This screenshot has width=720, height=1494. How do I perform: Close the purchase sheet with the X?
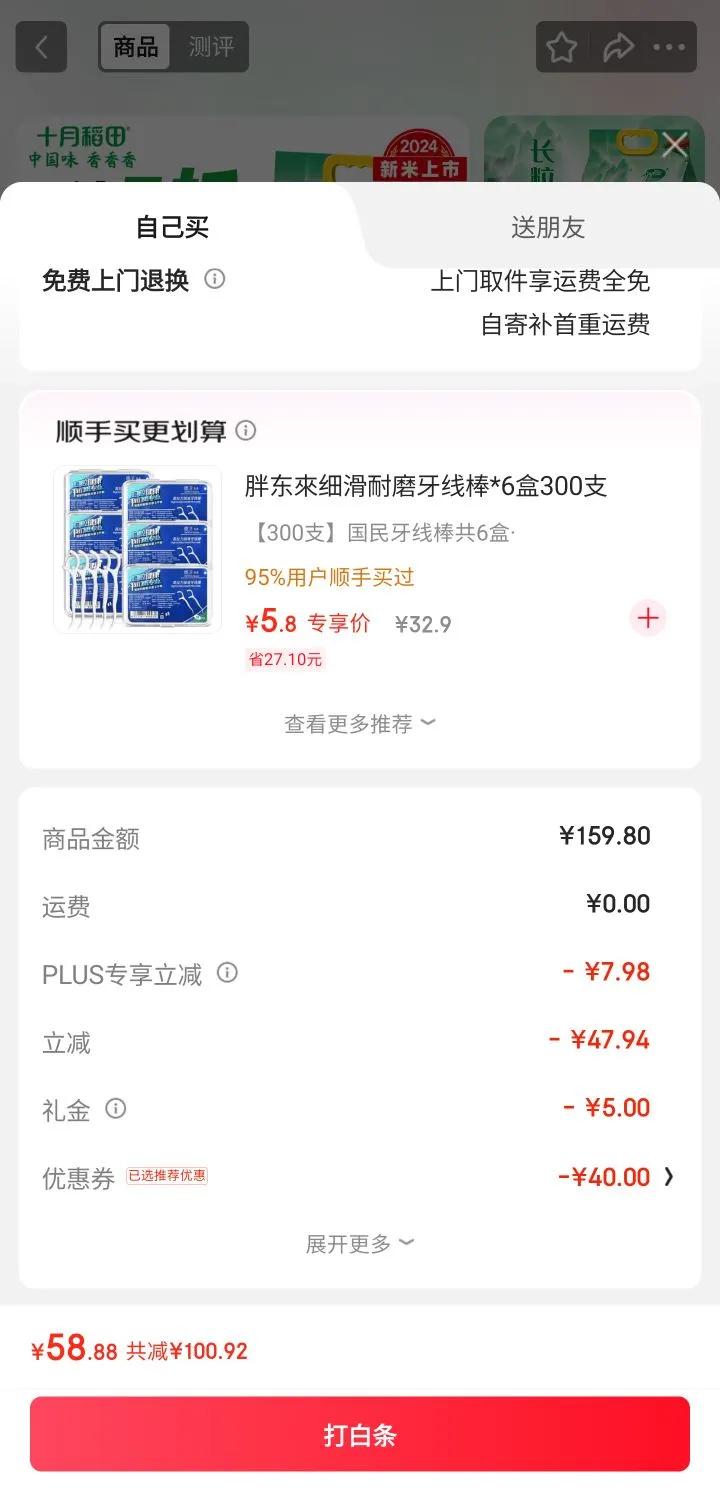click(675, 145)
